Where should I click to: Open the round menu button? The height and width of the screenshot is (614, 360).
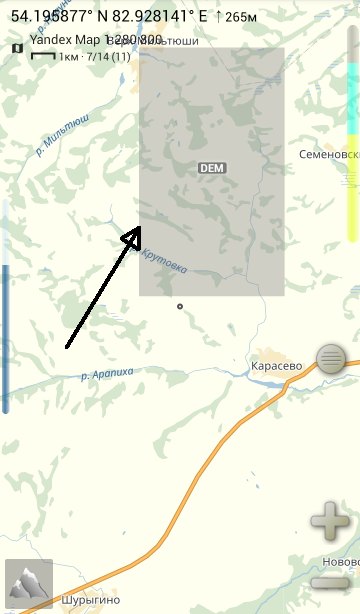[x=331, y=359]
